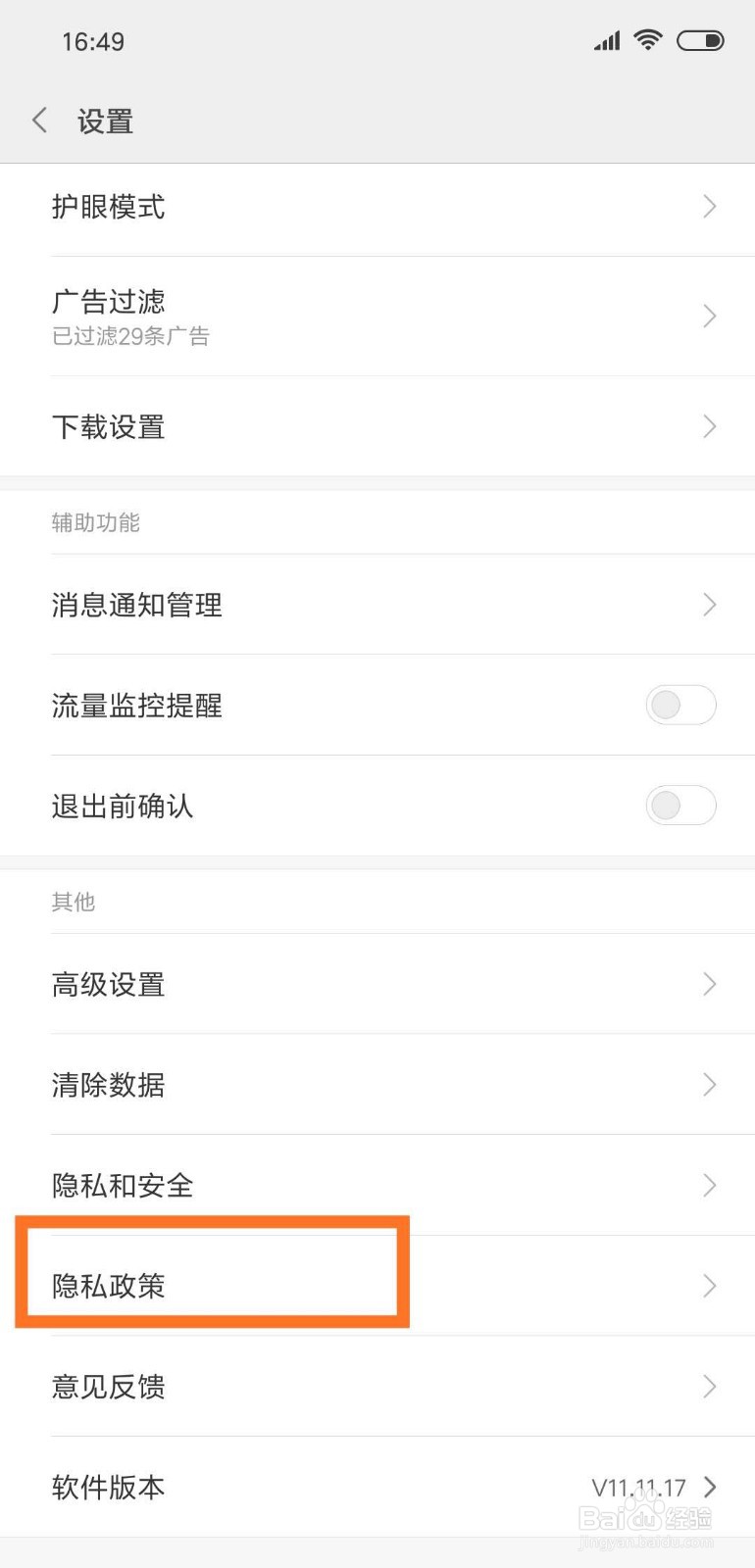Tap the signal strength icon
755x1568 pixels.
click(x=606, y=40)
